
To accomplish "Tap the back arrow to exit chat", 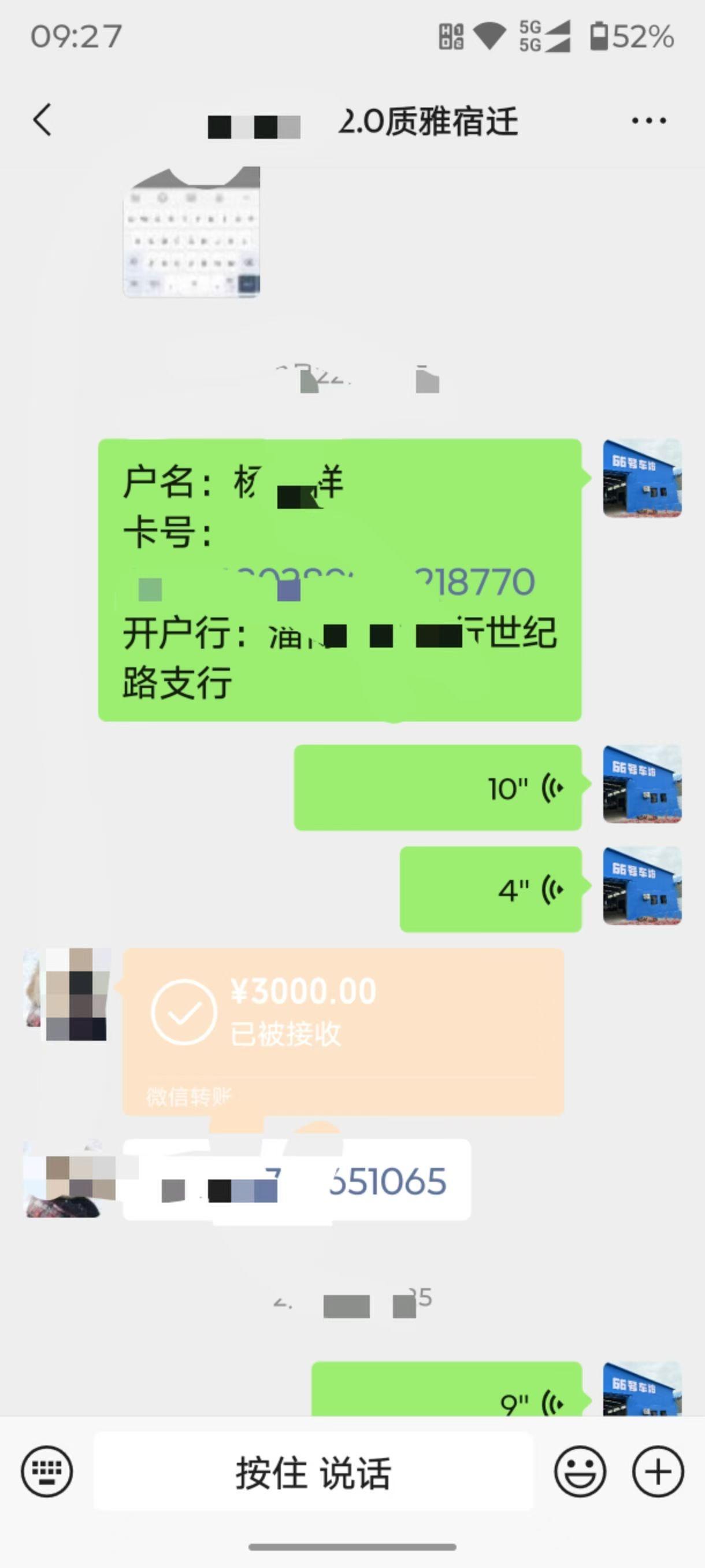I will [42, 119].
